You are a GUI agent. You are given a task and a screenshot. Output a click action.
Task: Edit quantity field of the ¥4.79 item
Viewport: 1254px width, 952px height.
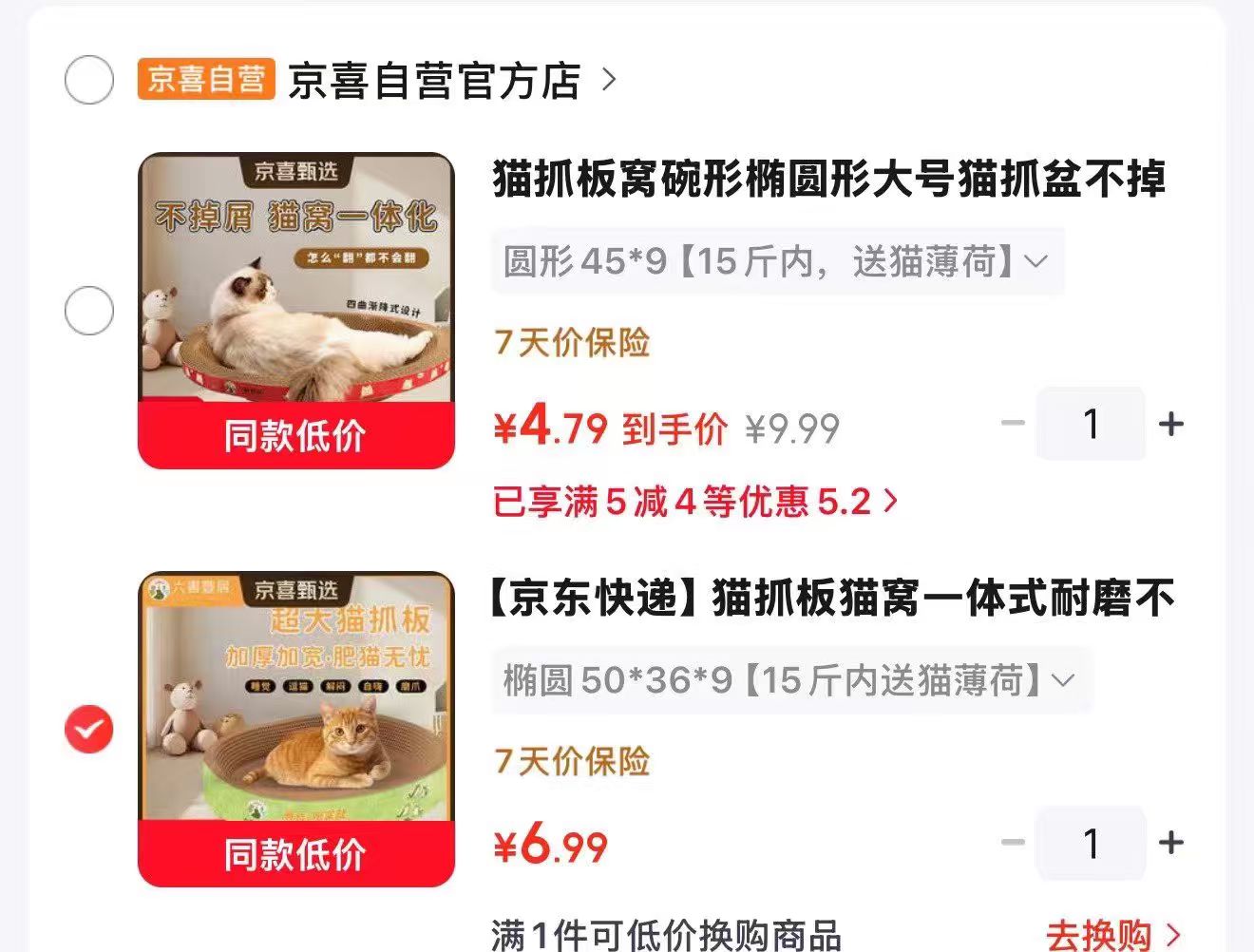tap(1092, 424)
